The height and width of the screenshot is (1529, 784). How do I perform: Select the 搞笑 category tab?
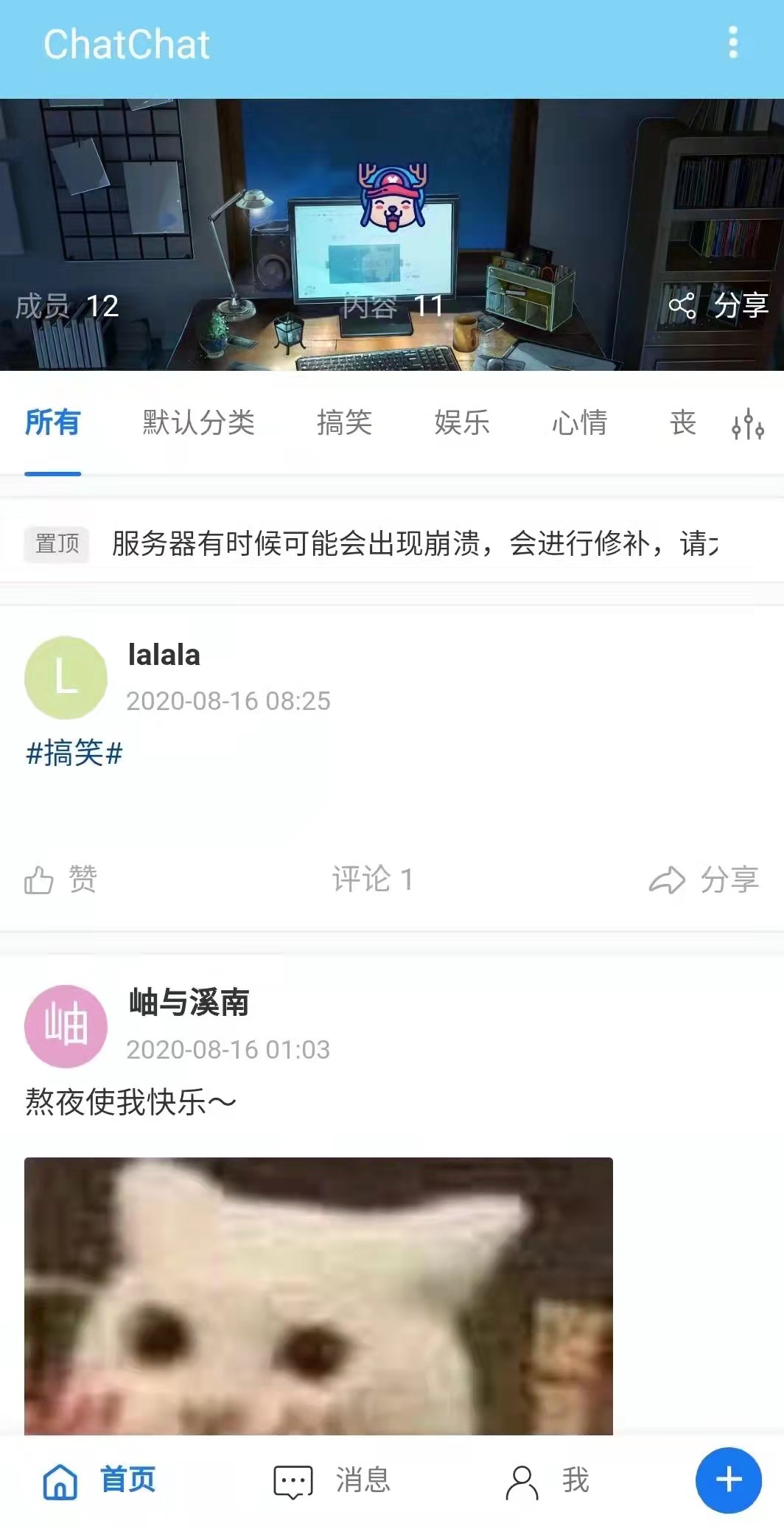(344, 422)
